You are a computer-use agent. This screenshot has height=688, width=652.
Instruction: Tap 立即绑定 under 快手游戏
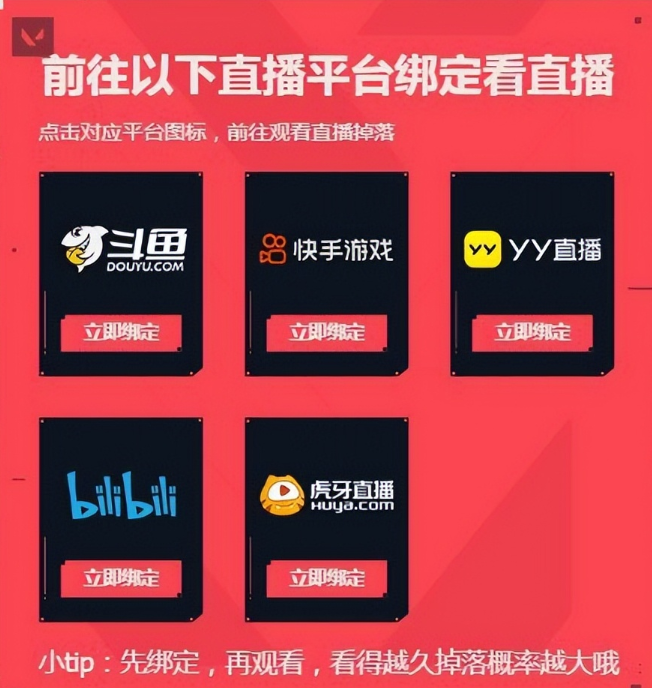[326, 333]
